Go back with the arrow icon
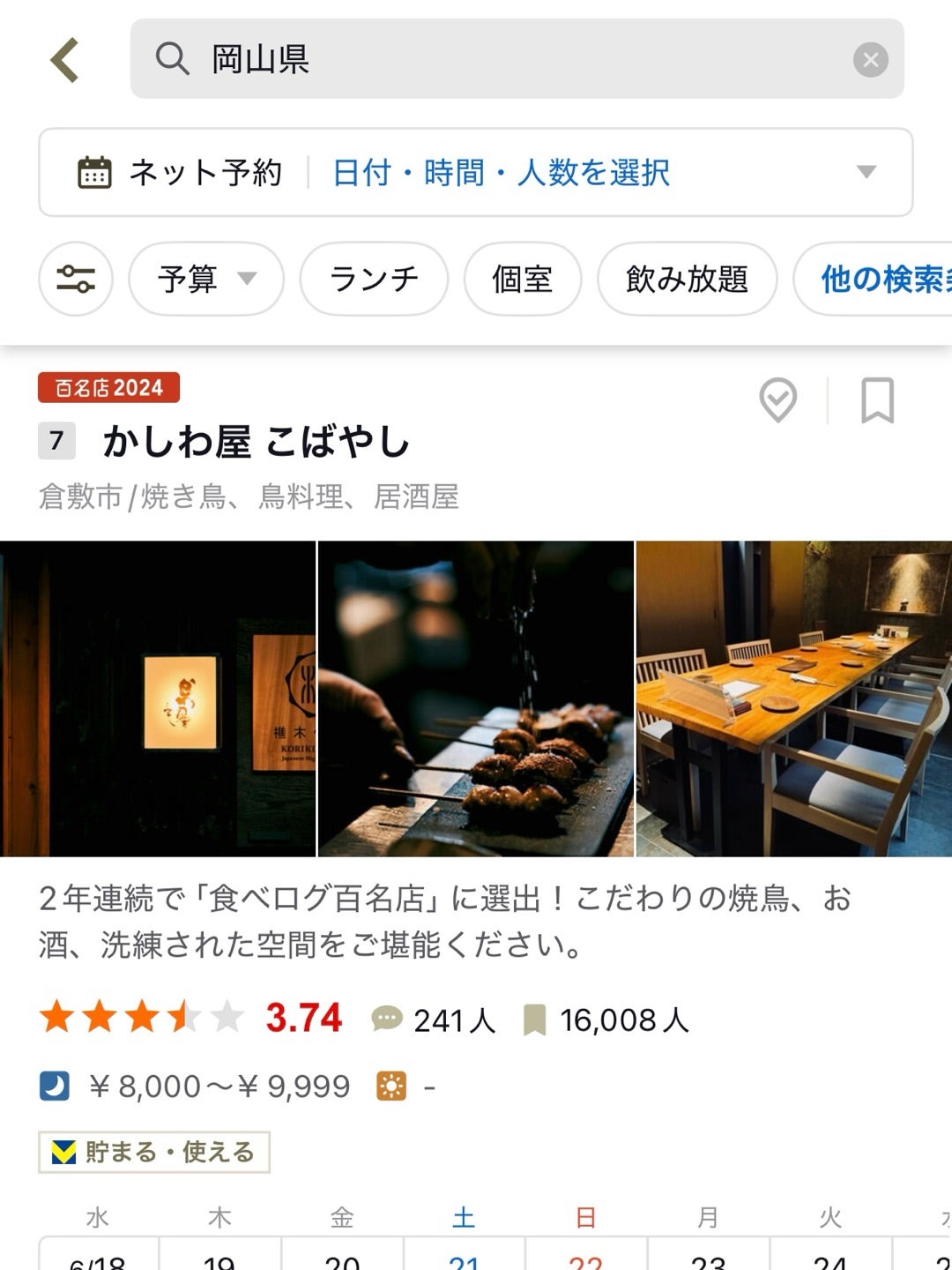 (65, 60)
